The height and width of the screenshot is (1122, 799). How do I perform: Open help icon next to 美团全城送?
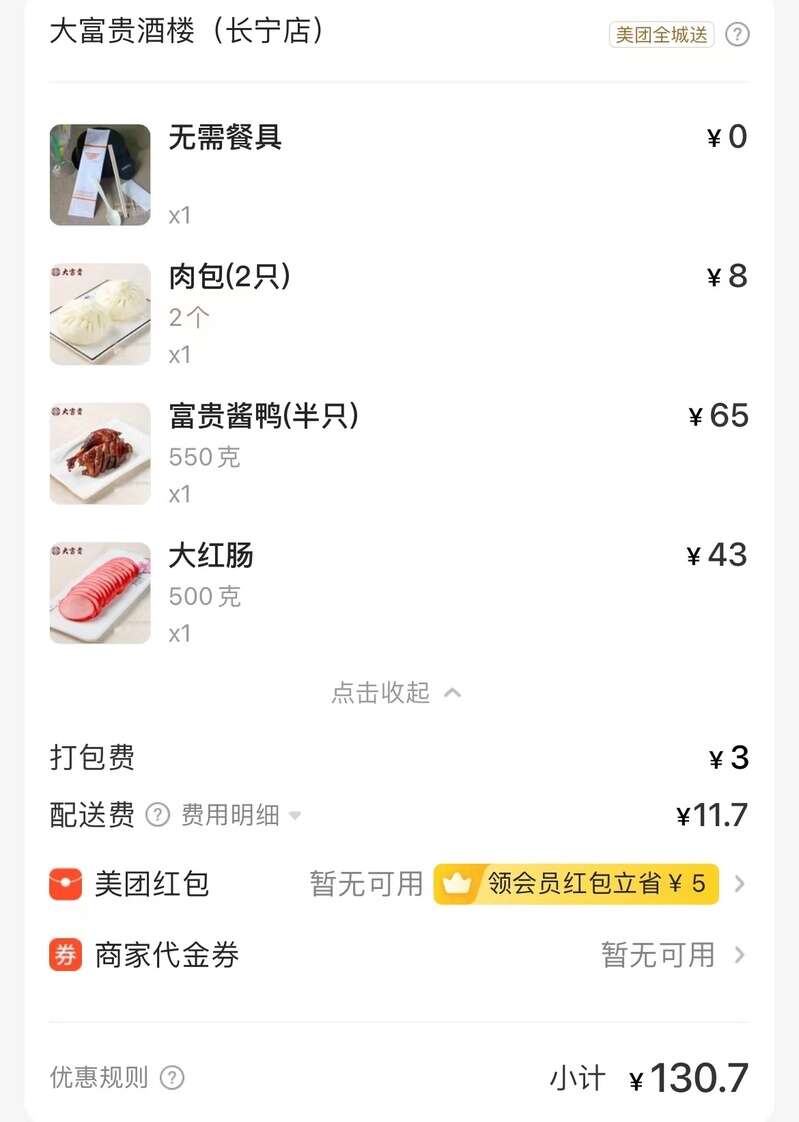[737, 35]
